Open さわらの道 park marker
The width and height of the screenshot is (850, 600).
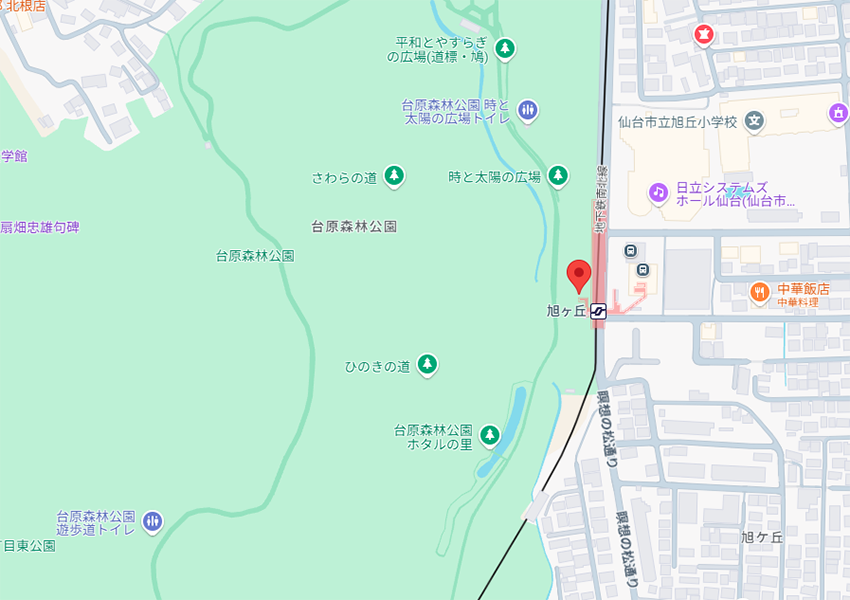click(x=395, y=177)
